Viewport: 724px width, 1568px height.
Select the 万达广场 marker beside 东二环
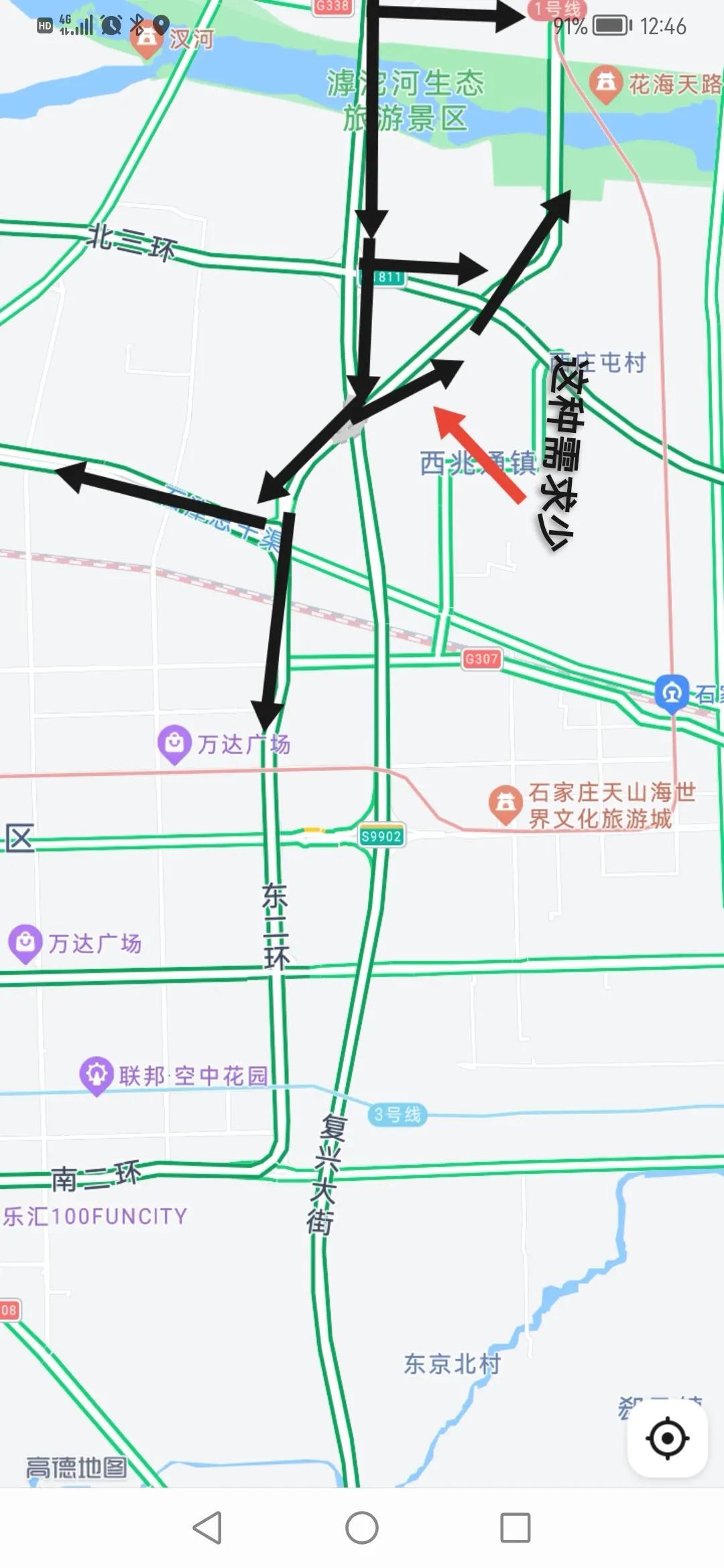(174, 744)
